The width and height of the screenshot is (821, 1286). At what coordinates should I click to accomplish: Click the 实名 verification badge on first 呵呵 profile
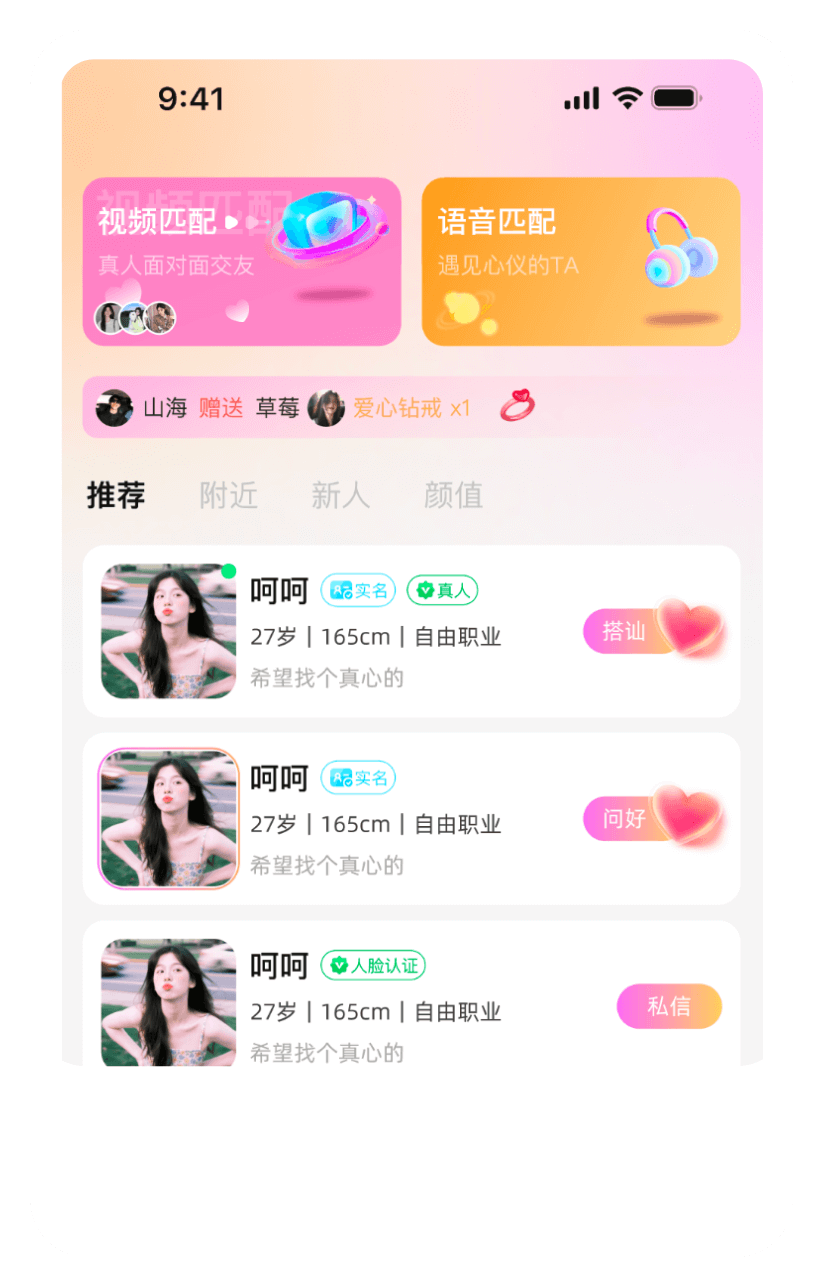pyautogui.click(x=357, y=590)
